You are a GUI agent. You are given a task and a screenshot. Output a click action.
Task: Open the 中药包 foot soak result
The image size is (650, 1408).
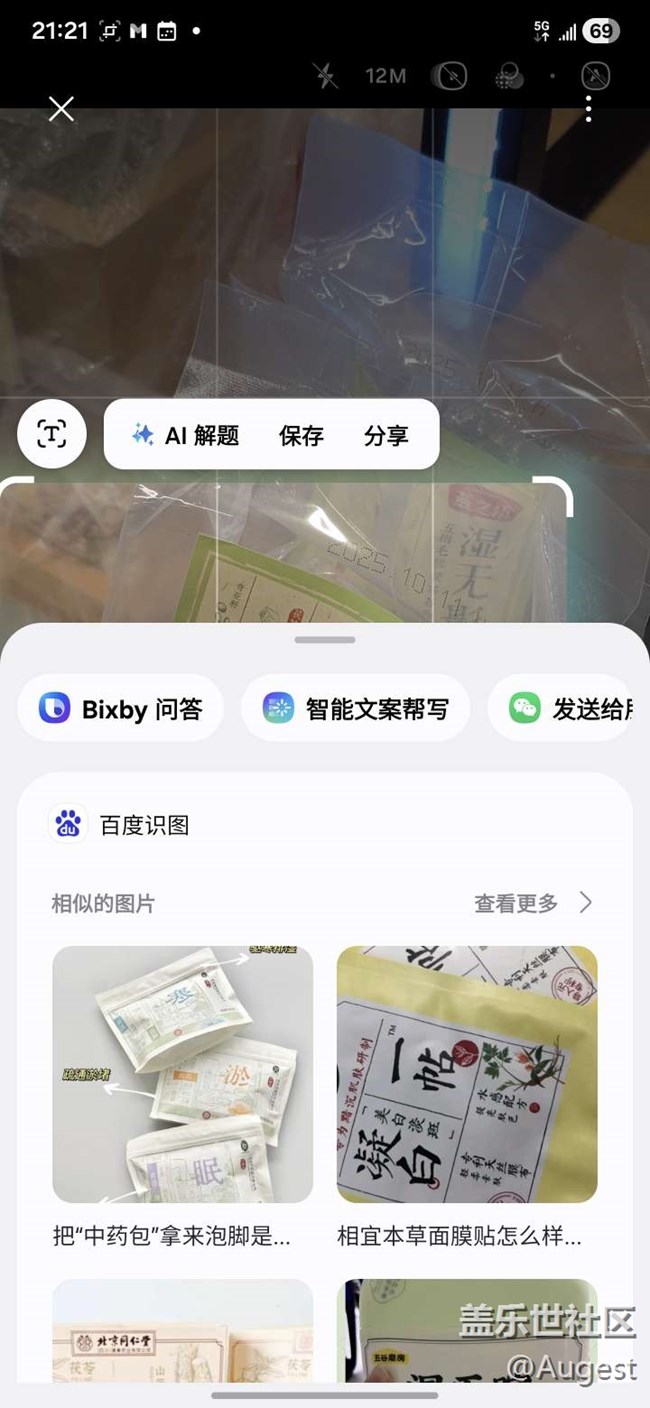(182, 1074)
